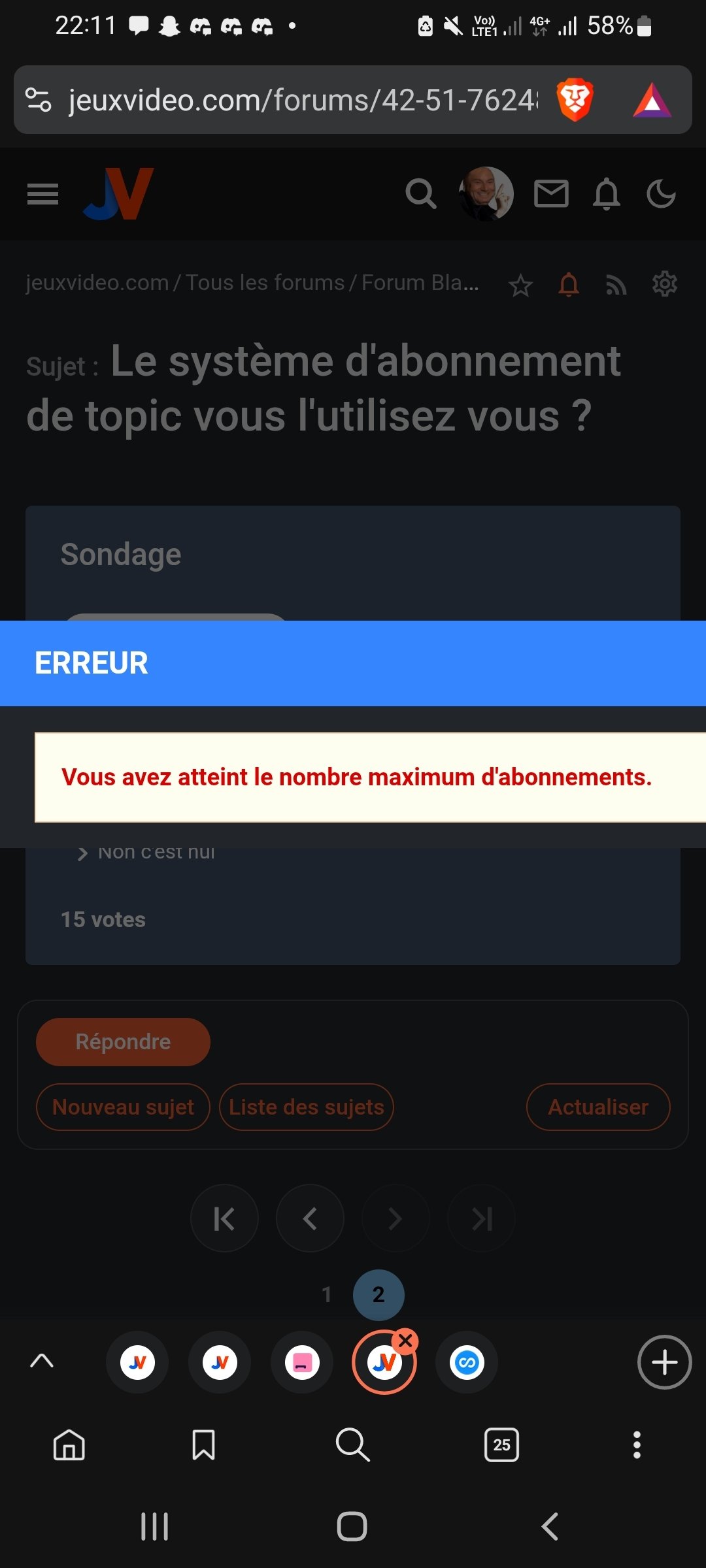Create a Nouveau sujet
The image size is (706, 1568).
(123, 1107)
